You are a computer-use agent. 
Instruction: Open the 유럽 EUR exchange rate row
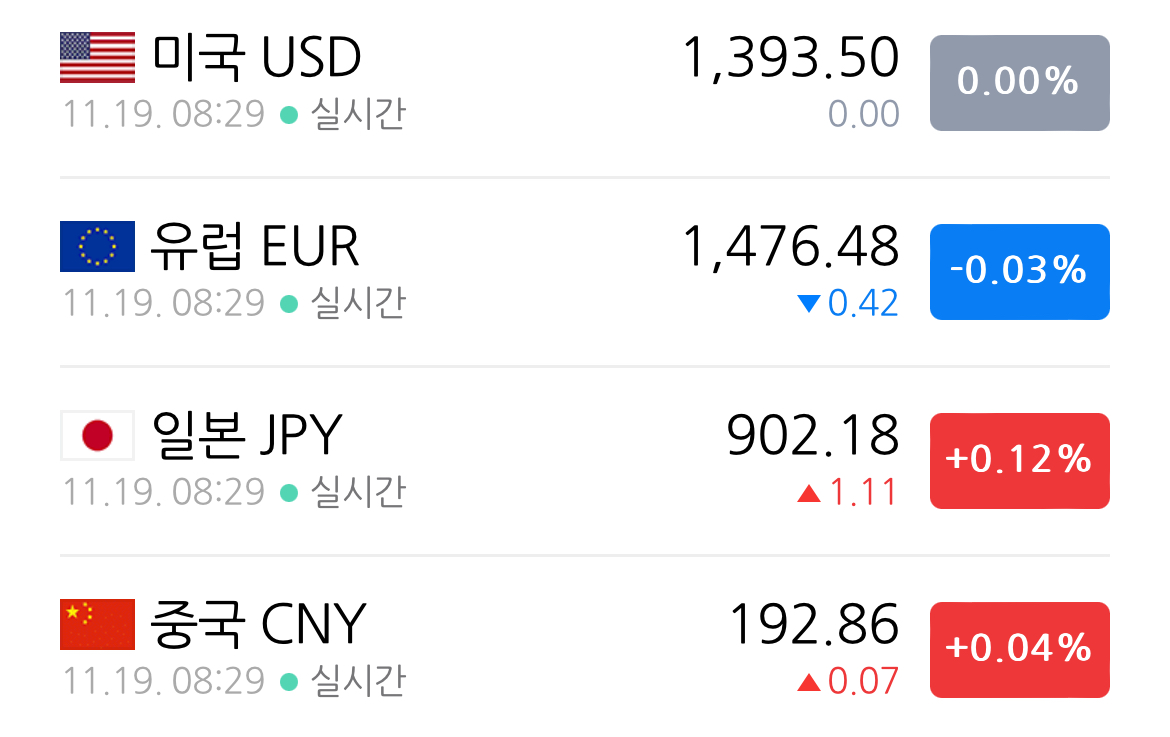click(x=584, y=272)
